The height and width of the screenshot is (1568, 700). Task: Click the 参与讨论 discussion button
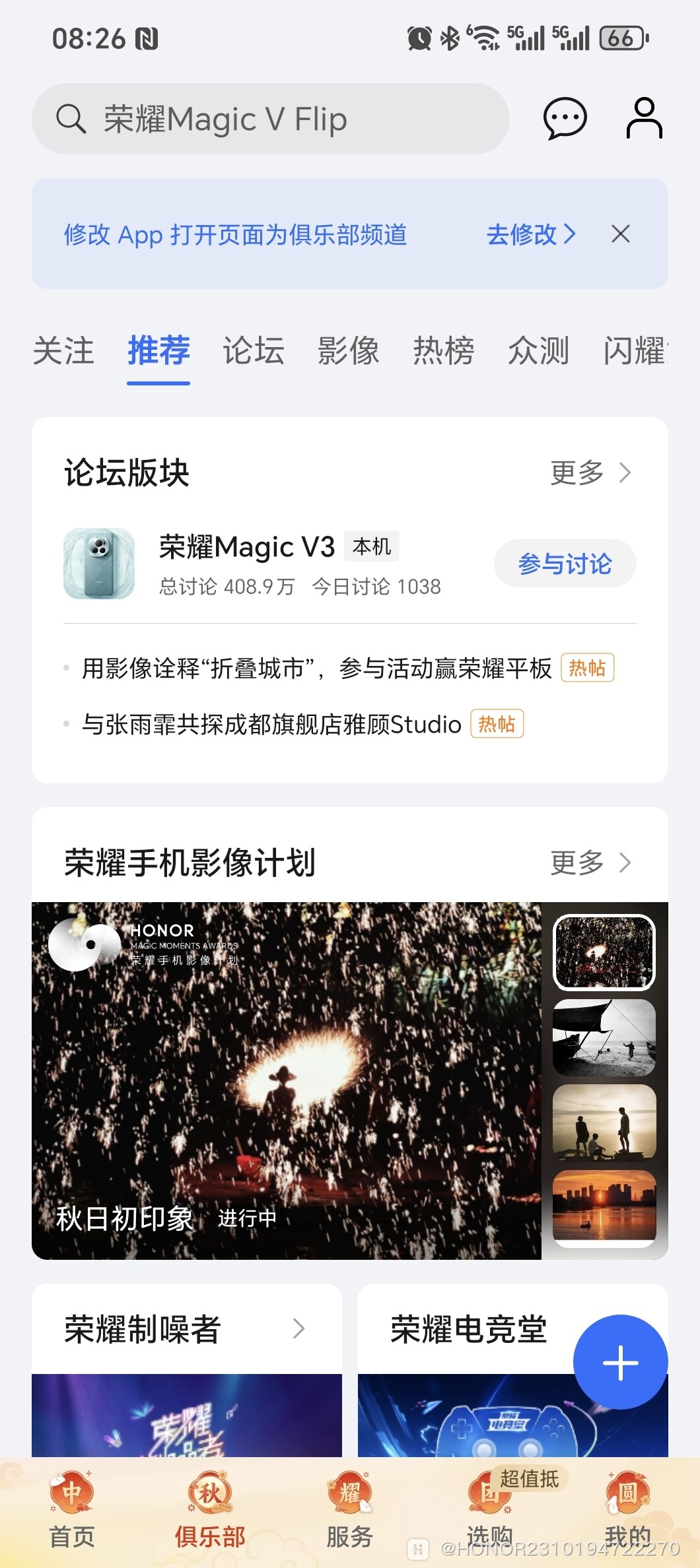point(565,564)
